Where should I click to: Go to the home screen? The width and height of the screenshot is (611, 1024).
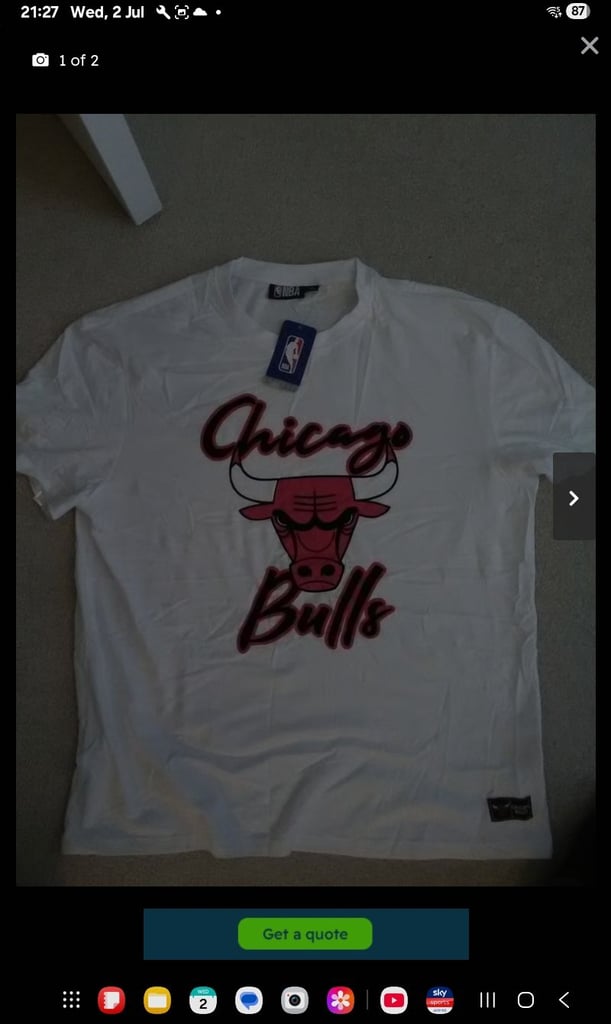coord(525,1000)
